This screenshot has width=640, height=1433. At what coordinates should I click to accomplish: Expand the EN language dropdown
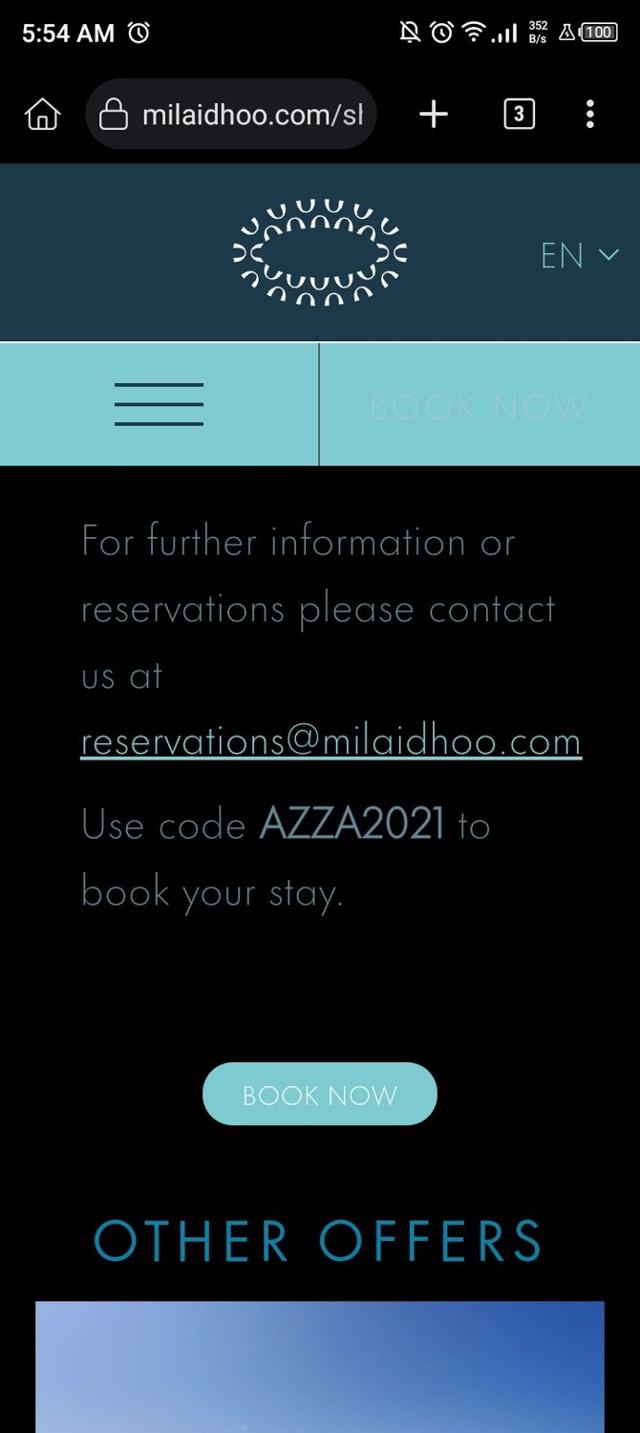pyautogui.click(x=579, y=255)
